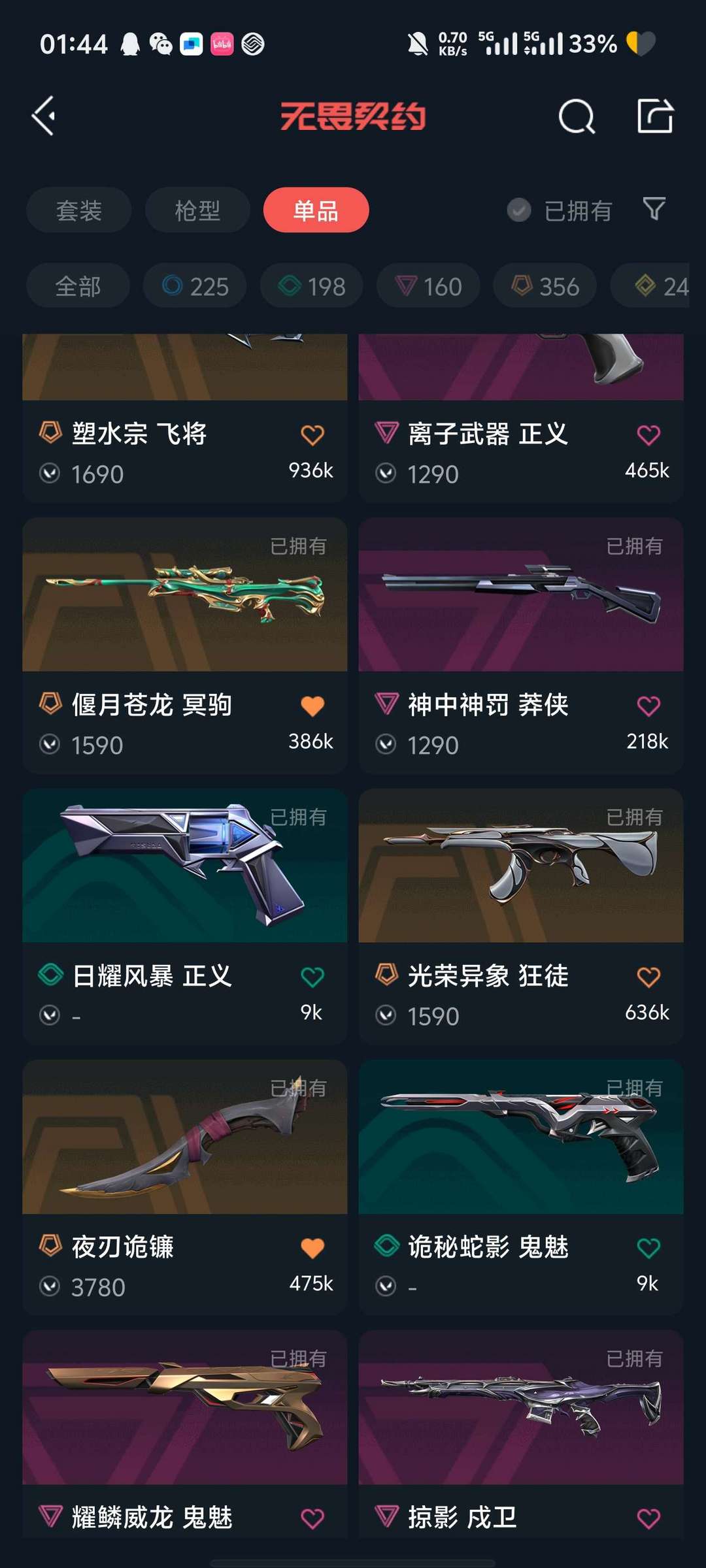Like the 光荣异象 狂徒 skin
The image size is (706, 1568).
(x=648, y=977)
